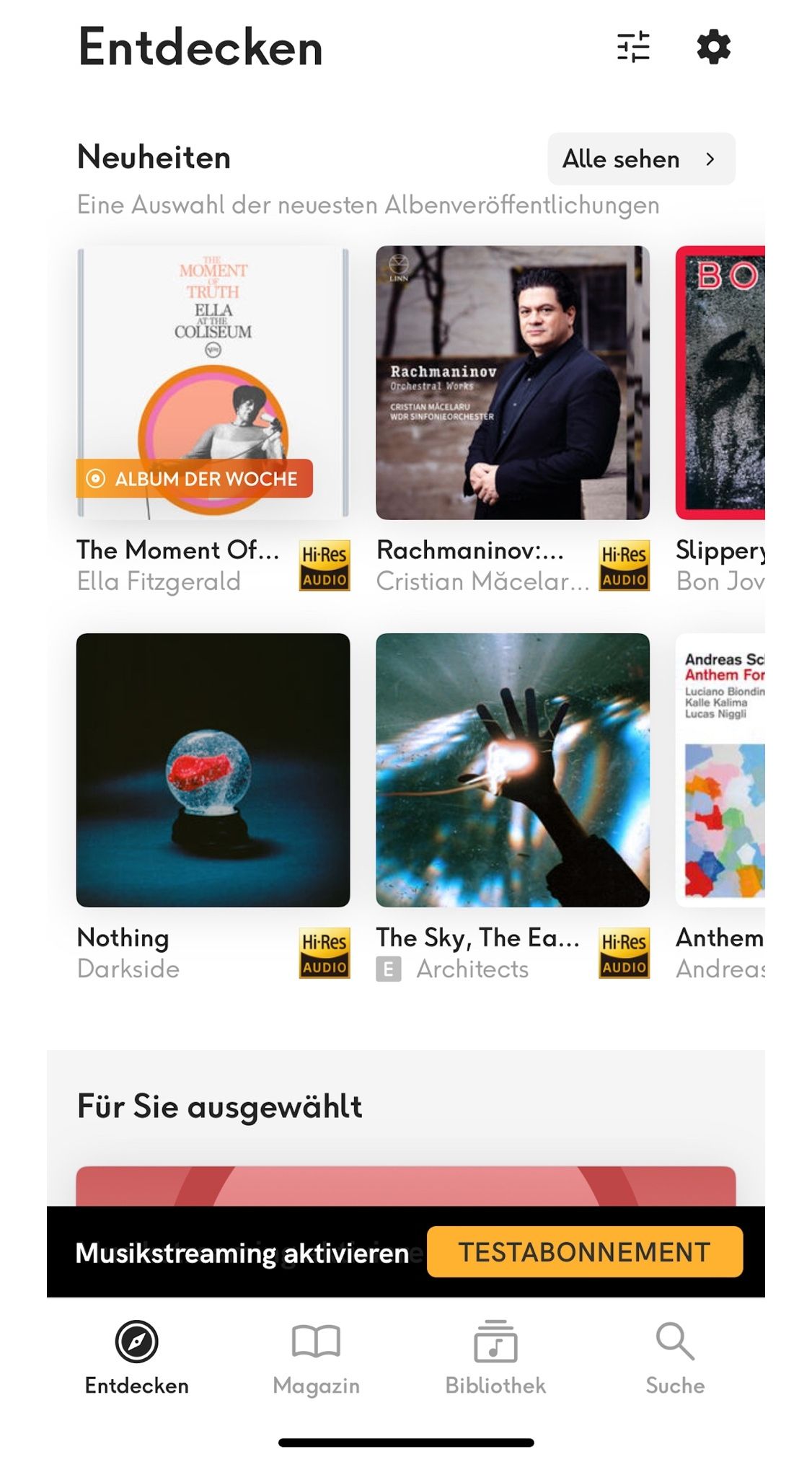The height and width of the screenshot is (1462, 812).
Task: Open Bon Jovi's Slippery album
Action: pos(720,383)
